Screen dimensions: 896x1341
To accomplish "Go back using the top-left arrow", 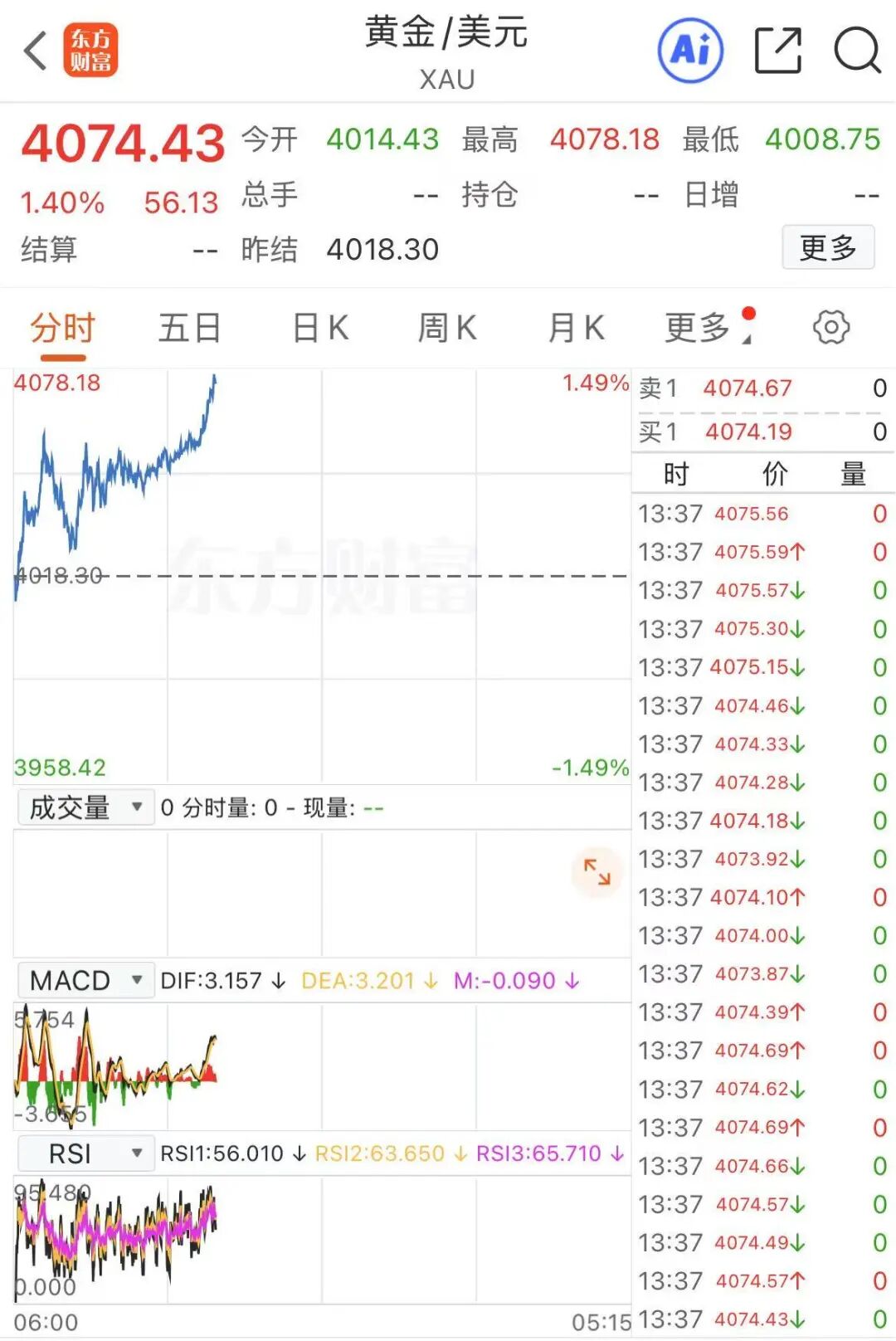I will [36, 51].
